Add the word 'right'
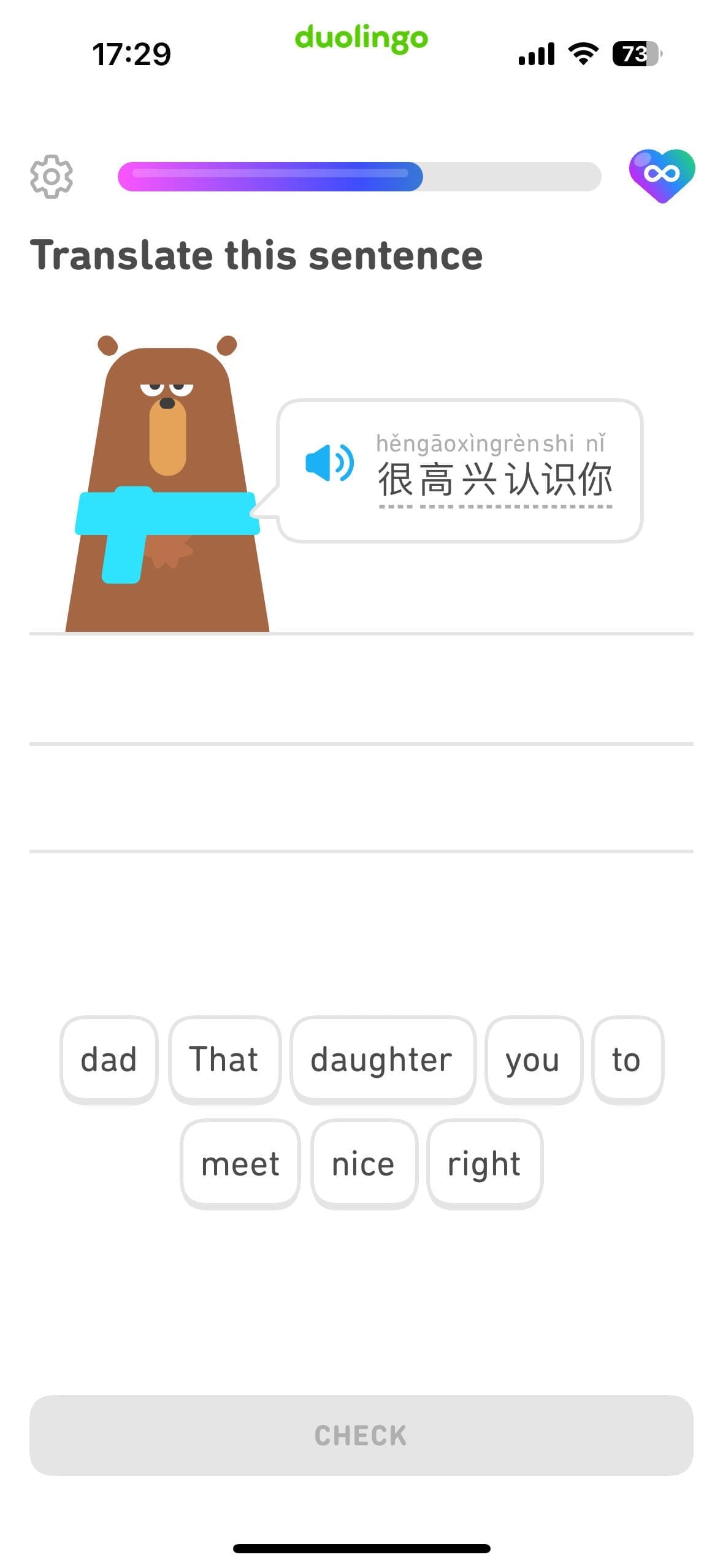Image resolution: width=723 pixels, height=1568 pixels. pos(484,1164)
